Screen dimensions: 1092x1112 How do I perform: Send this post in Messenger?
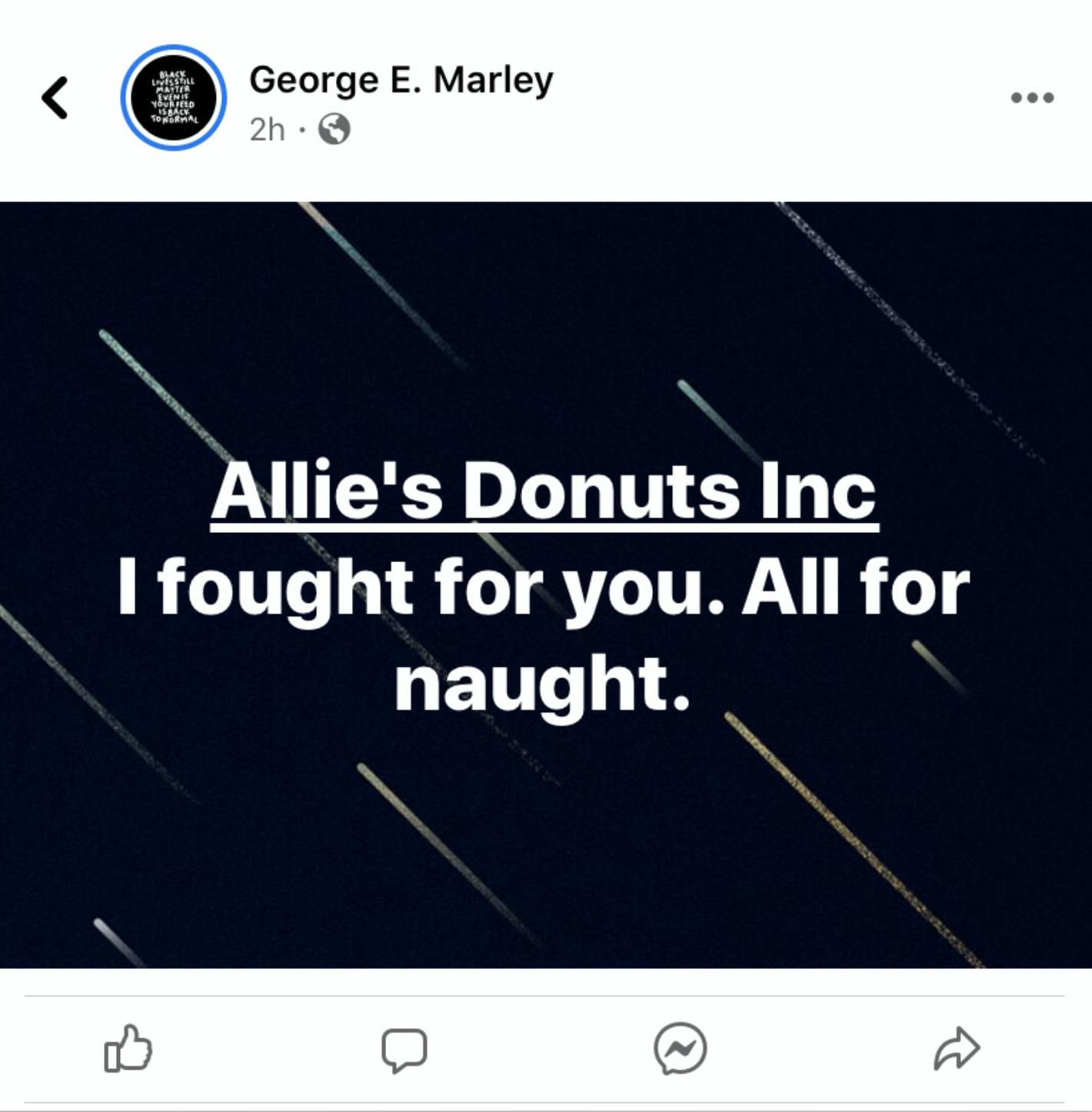[x=681, y=1049]
